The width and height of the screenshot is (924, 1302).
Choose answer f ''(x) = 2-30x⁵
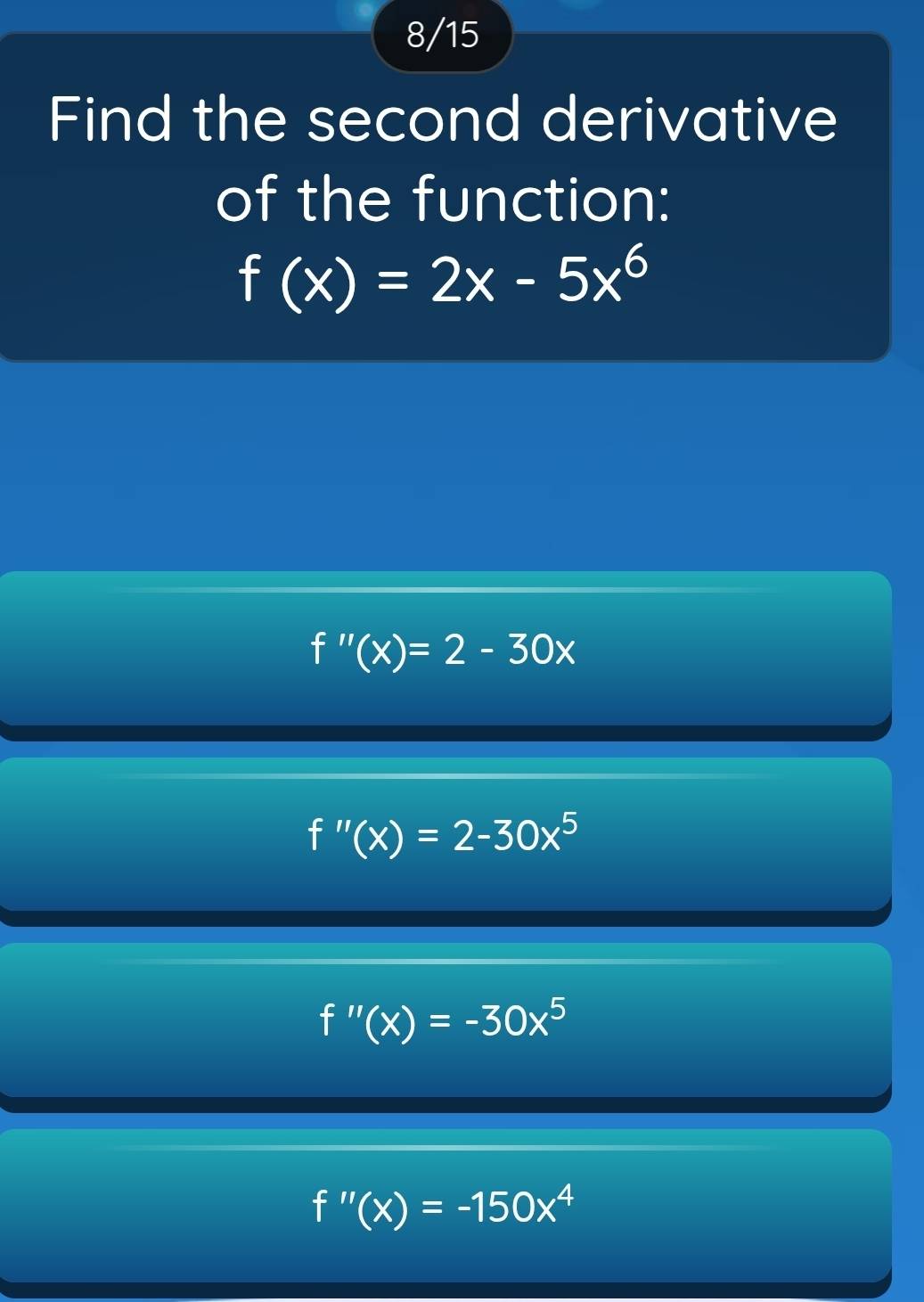coord(444,836)
